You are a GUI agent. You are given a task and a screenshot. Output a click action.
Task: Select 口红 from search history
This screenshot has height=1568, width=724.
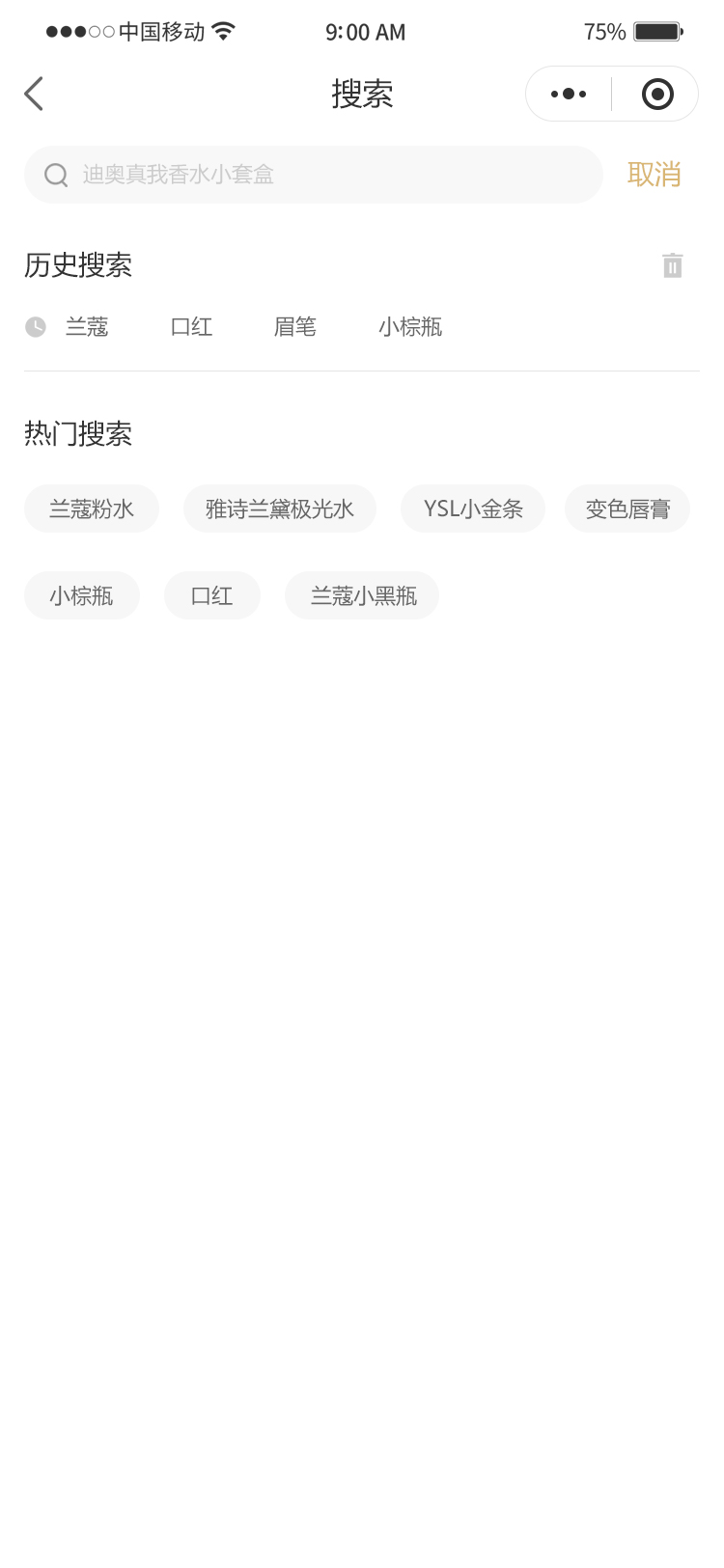191,327
